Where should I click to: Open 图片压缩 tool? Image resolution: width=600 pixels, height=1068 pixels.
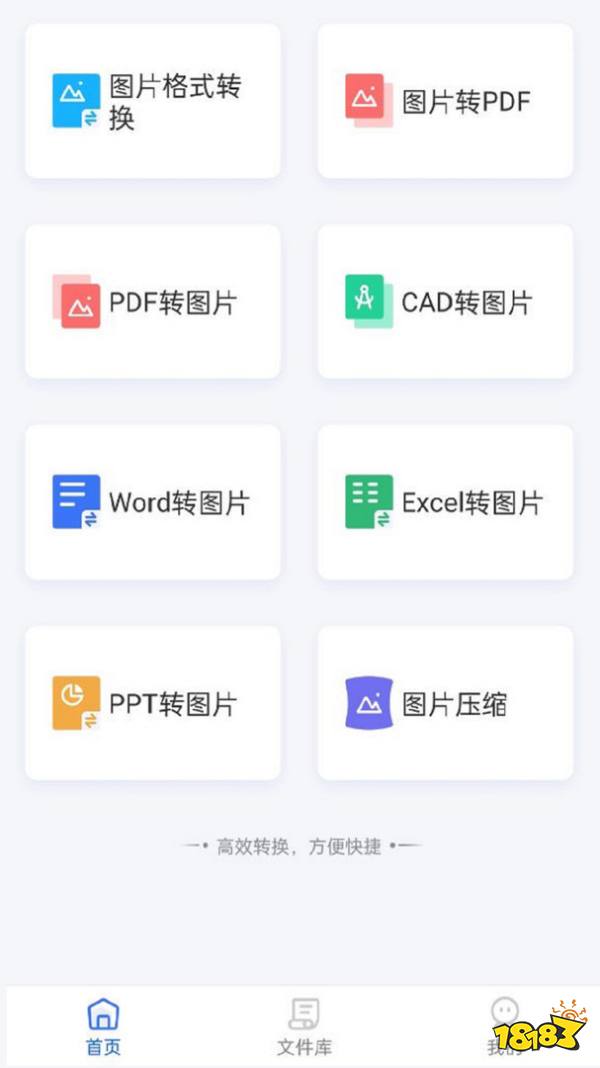[445, 702]
